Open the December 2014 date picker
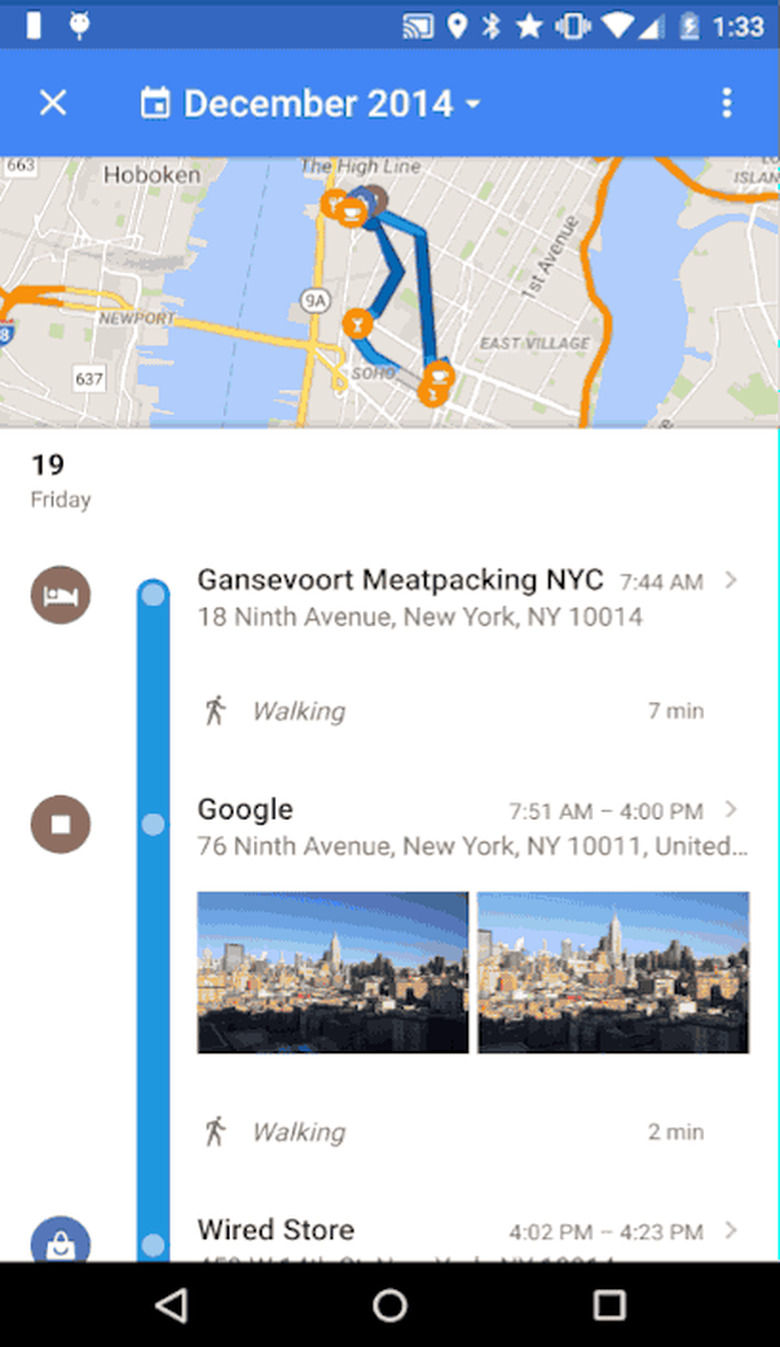 [311, 104]
